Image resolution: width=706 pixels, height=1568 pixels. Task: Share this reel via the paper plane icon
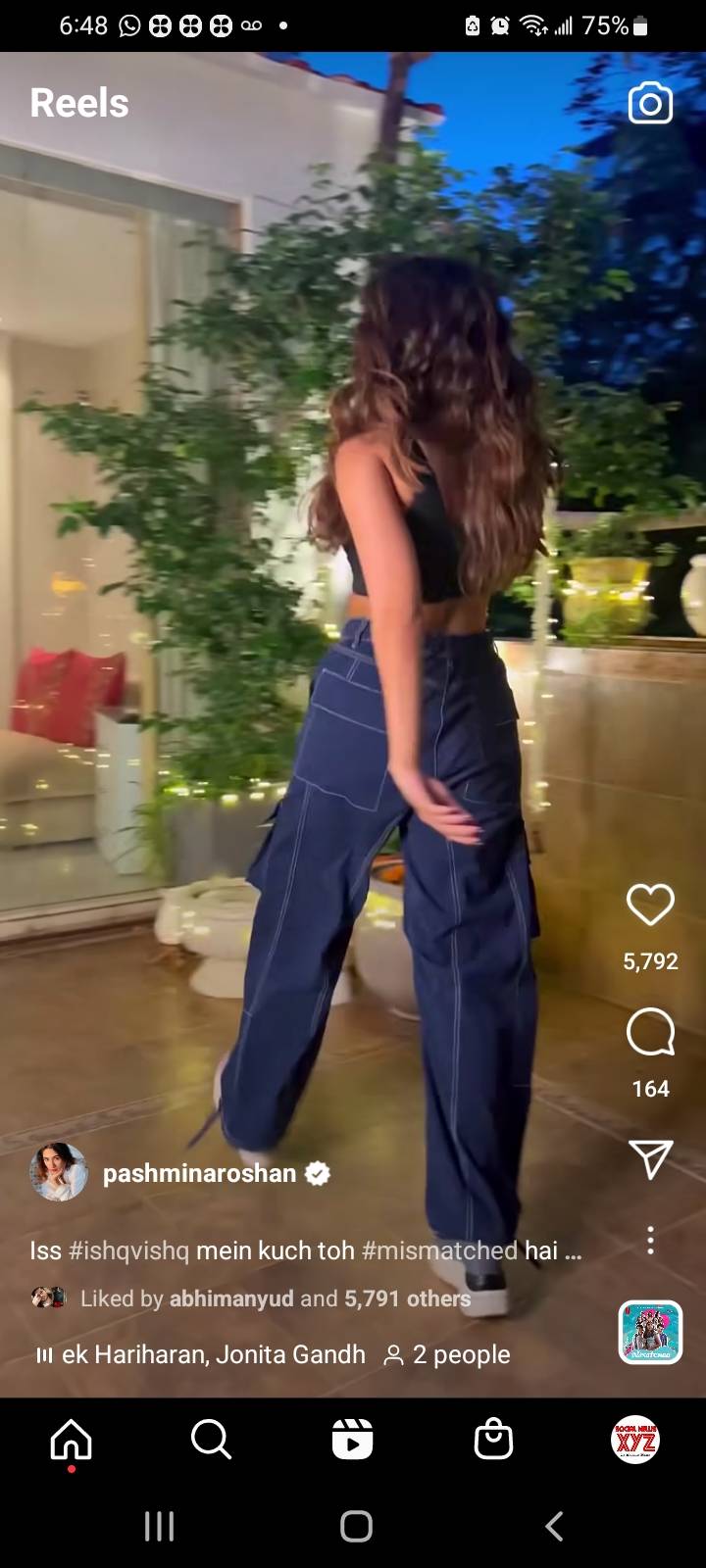coord(650,1159)
